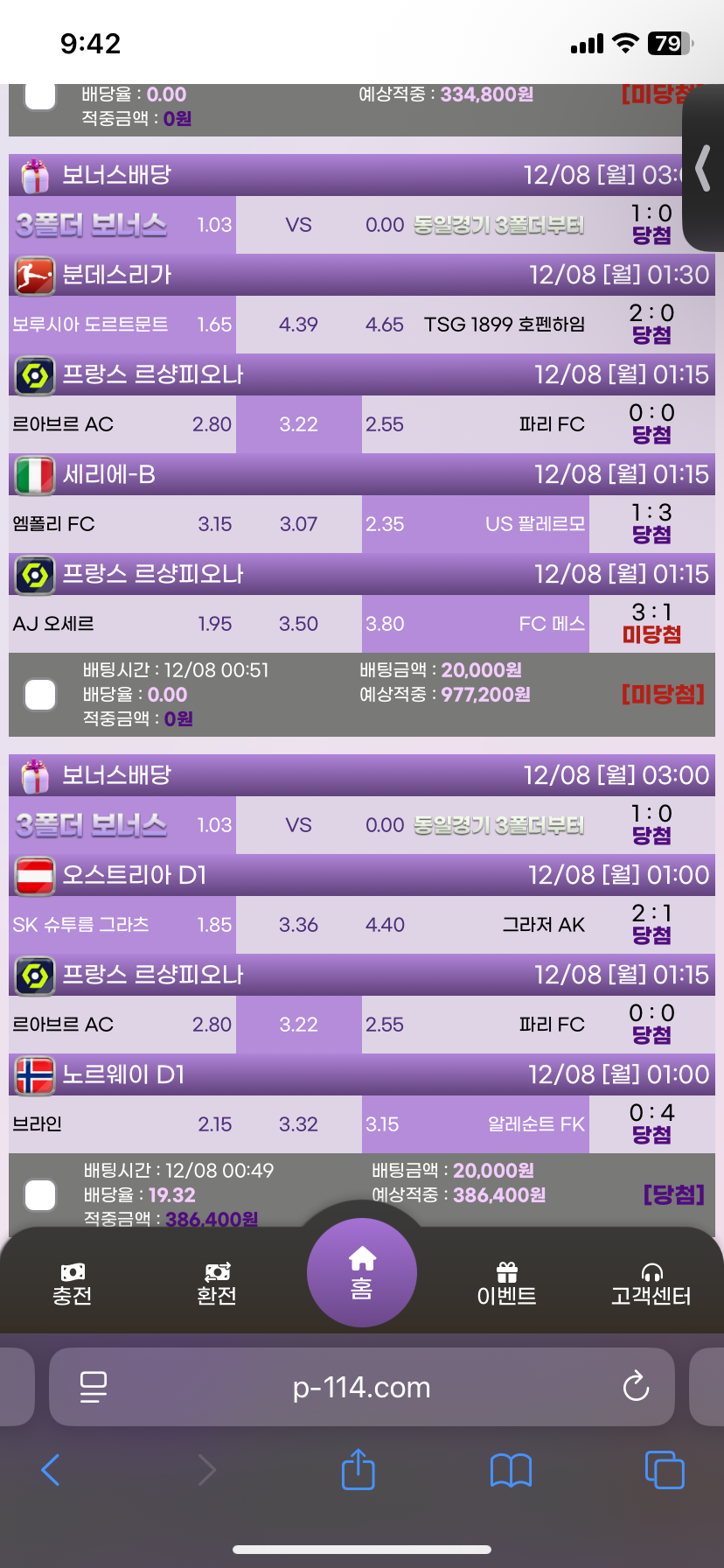This screenshot has height=1568, width=724.
Task: Go back in browser
Action: pos(51,1470)
